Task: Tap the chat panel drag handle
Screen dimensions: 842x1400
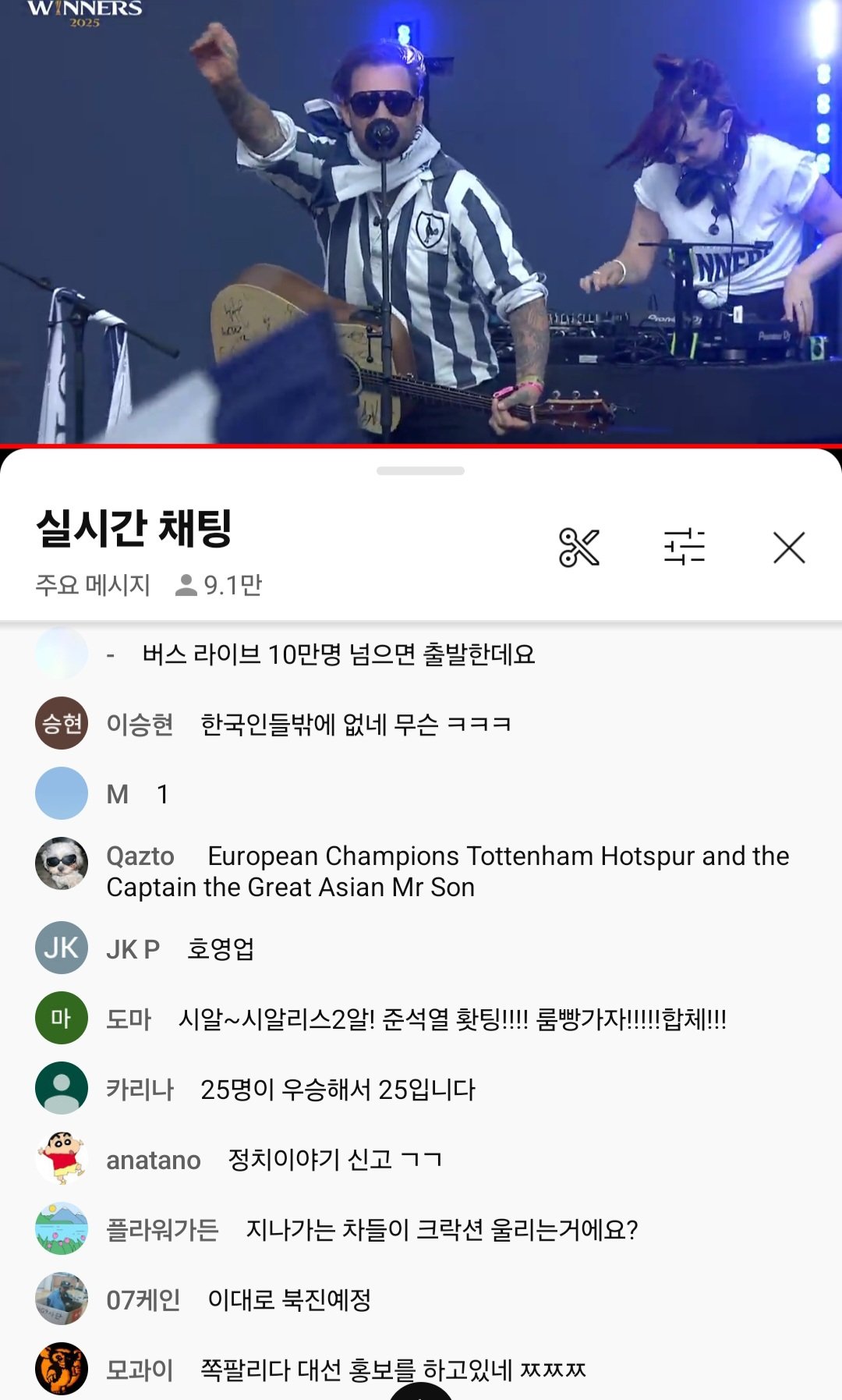Action: click(420, 471)
